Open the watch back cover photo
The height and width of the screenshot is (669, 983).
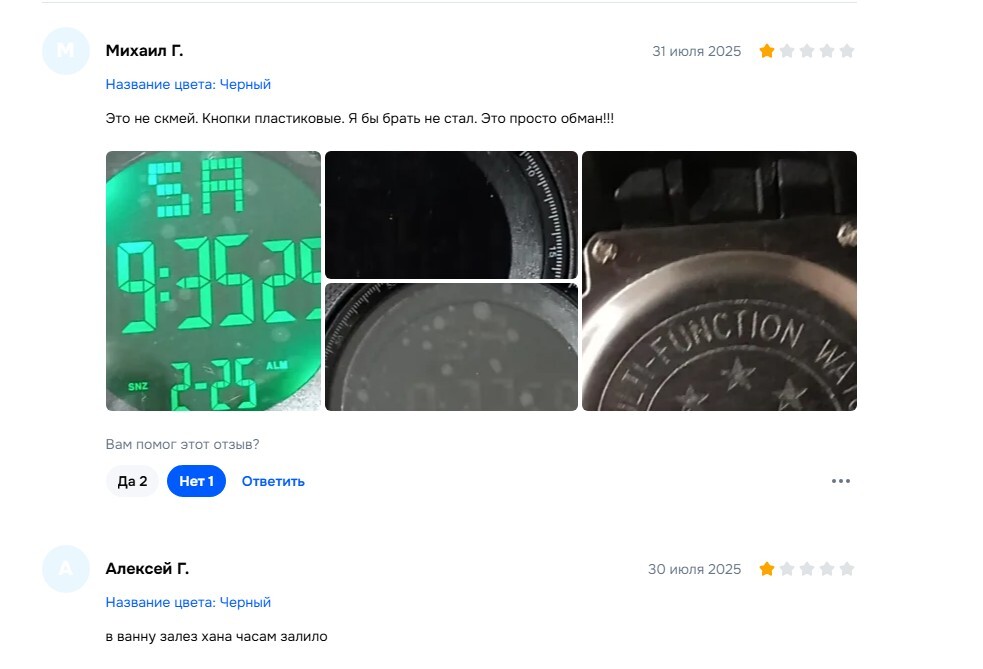point(719,281)
